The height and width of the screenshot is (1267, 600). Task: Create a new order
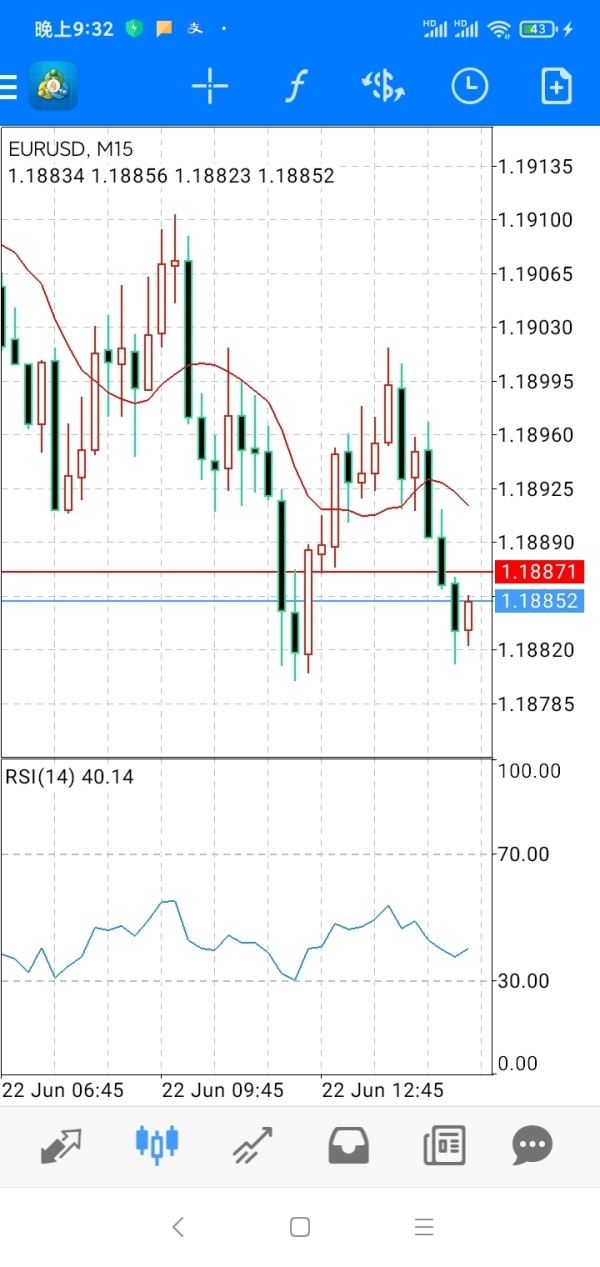(x=556, y=87)
